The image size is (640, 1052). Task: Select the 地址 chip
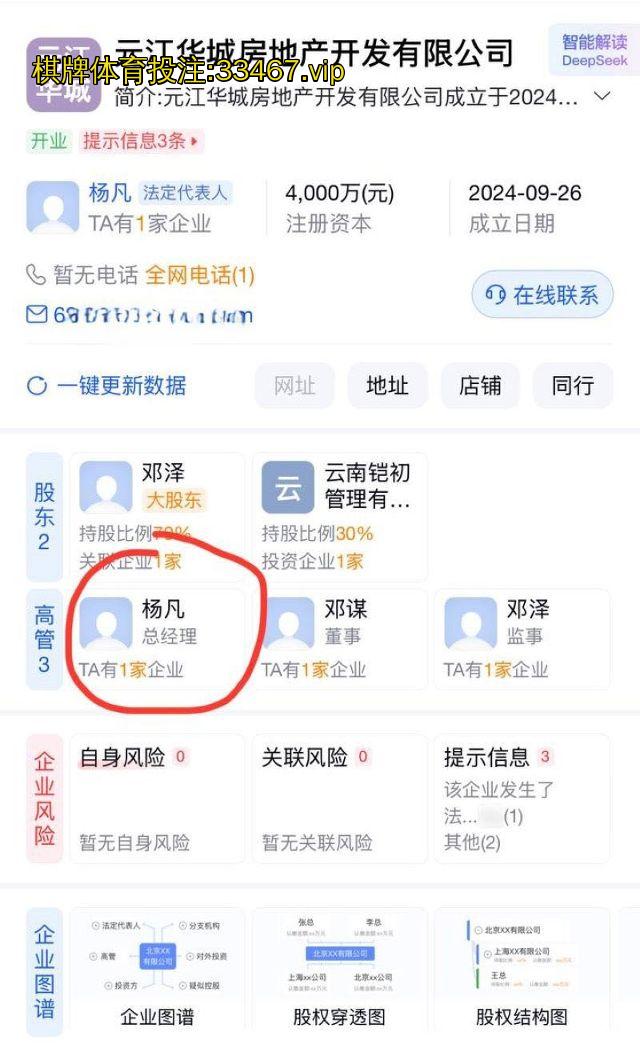point(387,385)
